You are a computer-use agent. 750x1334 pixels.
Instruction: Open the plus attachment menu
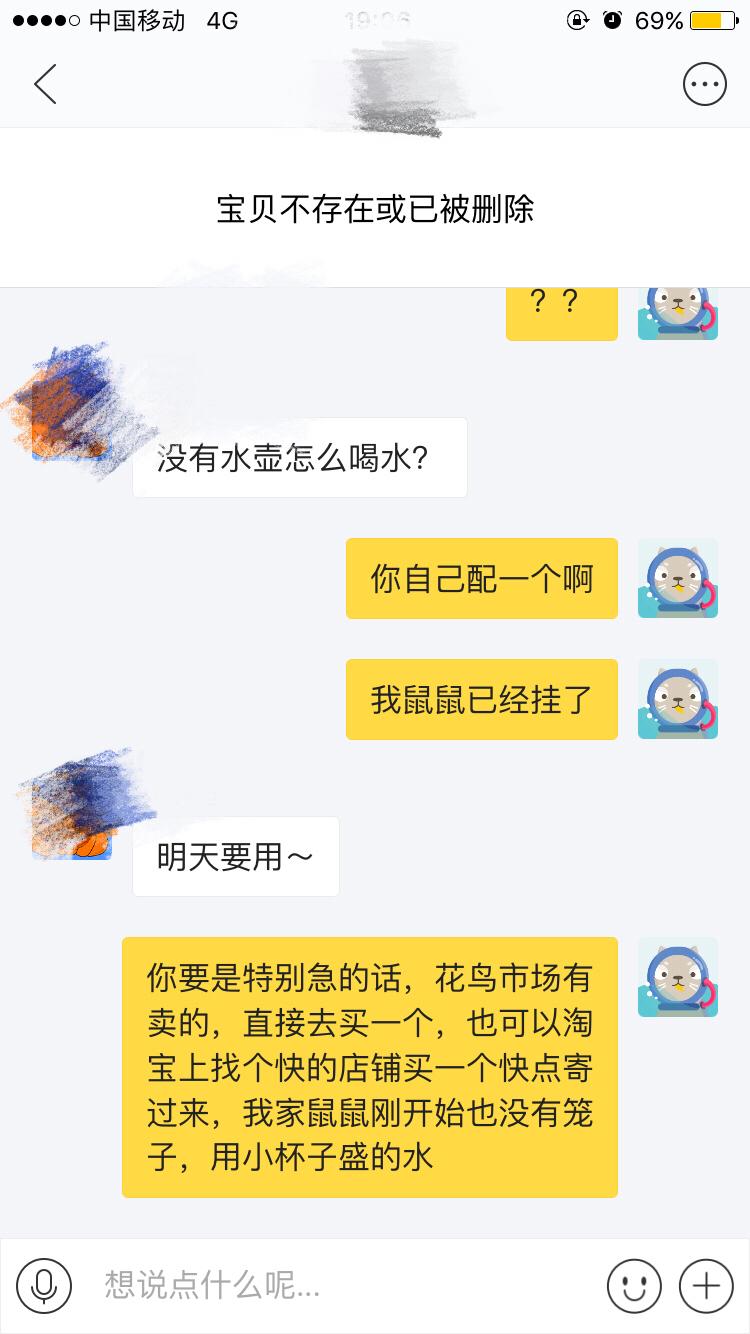tap(706, 1285)
